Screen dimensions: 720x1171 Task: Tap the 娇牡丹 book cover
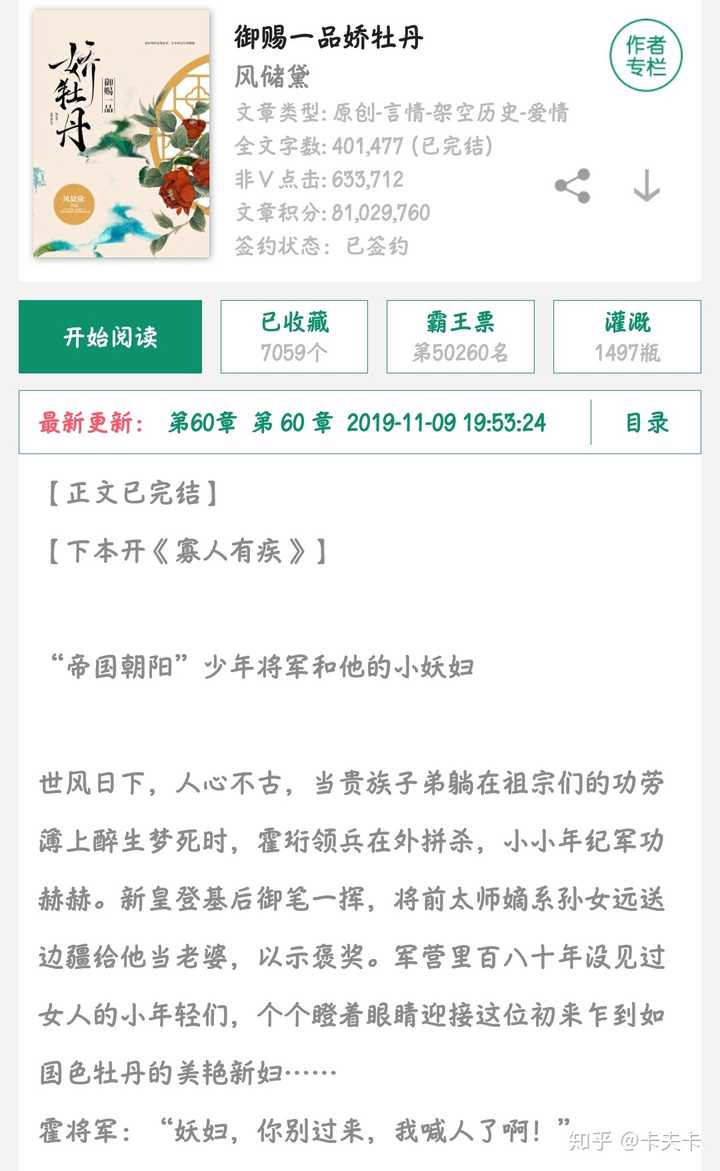pyautogui.click(x=122, y=134)
